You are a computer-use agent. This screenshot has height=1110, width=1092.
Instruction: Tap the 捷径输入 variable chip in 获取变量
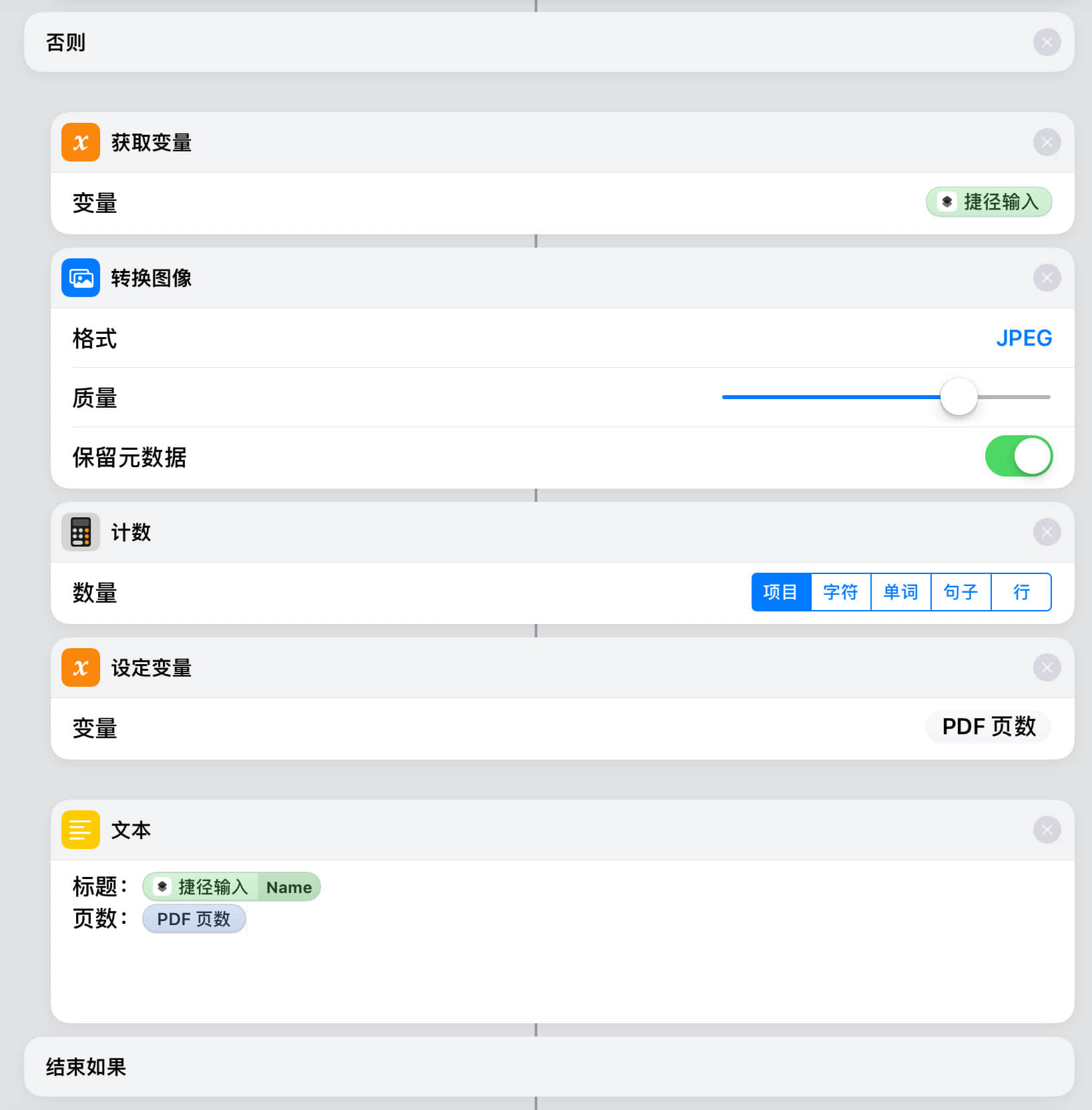tap(989, 202)
